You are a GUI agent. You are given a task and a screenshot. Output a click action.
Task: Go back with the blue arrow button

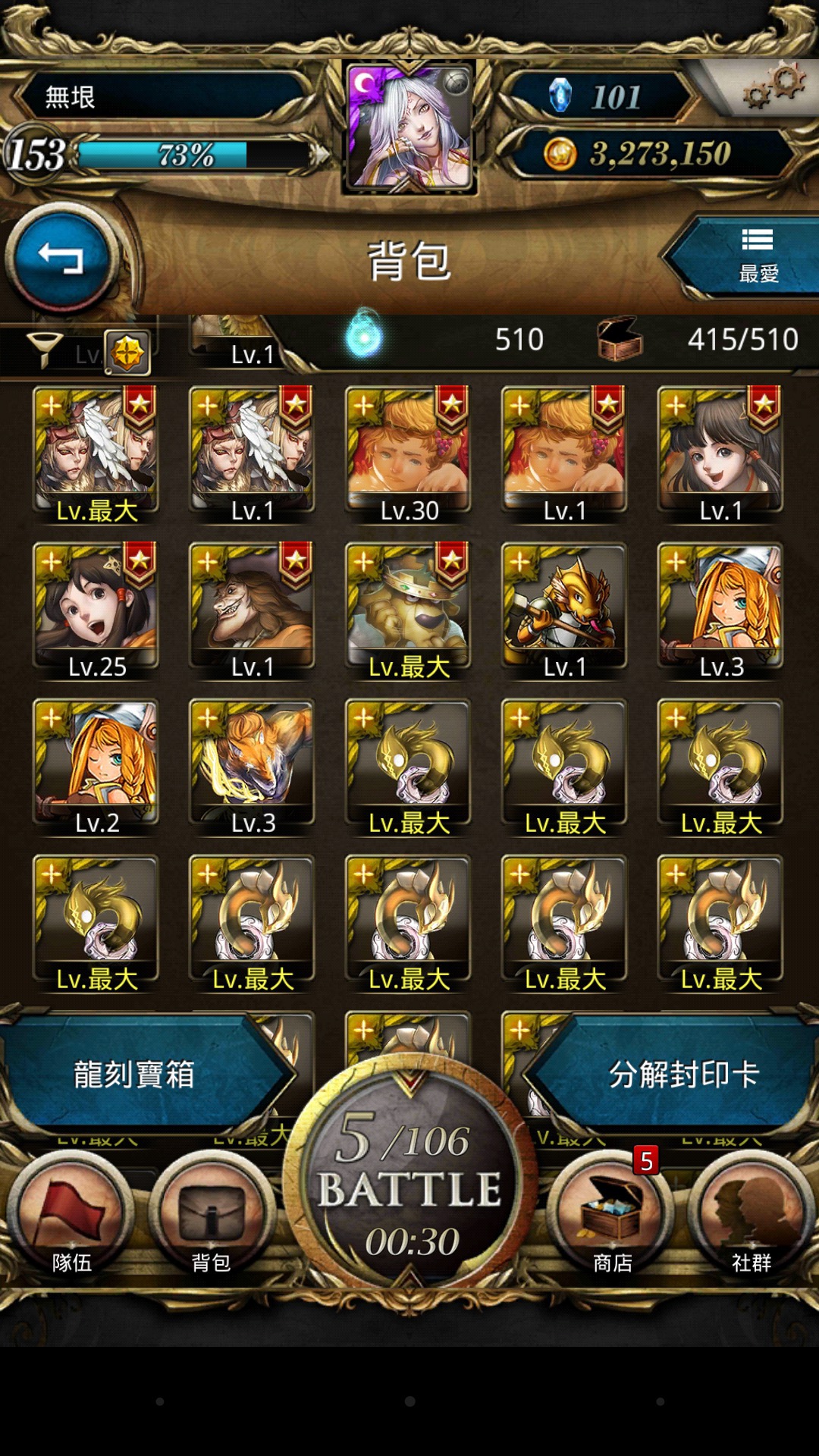coord(61,258)
